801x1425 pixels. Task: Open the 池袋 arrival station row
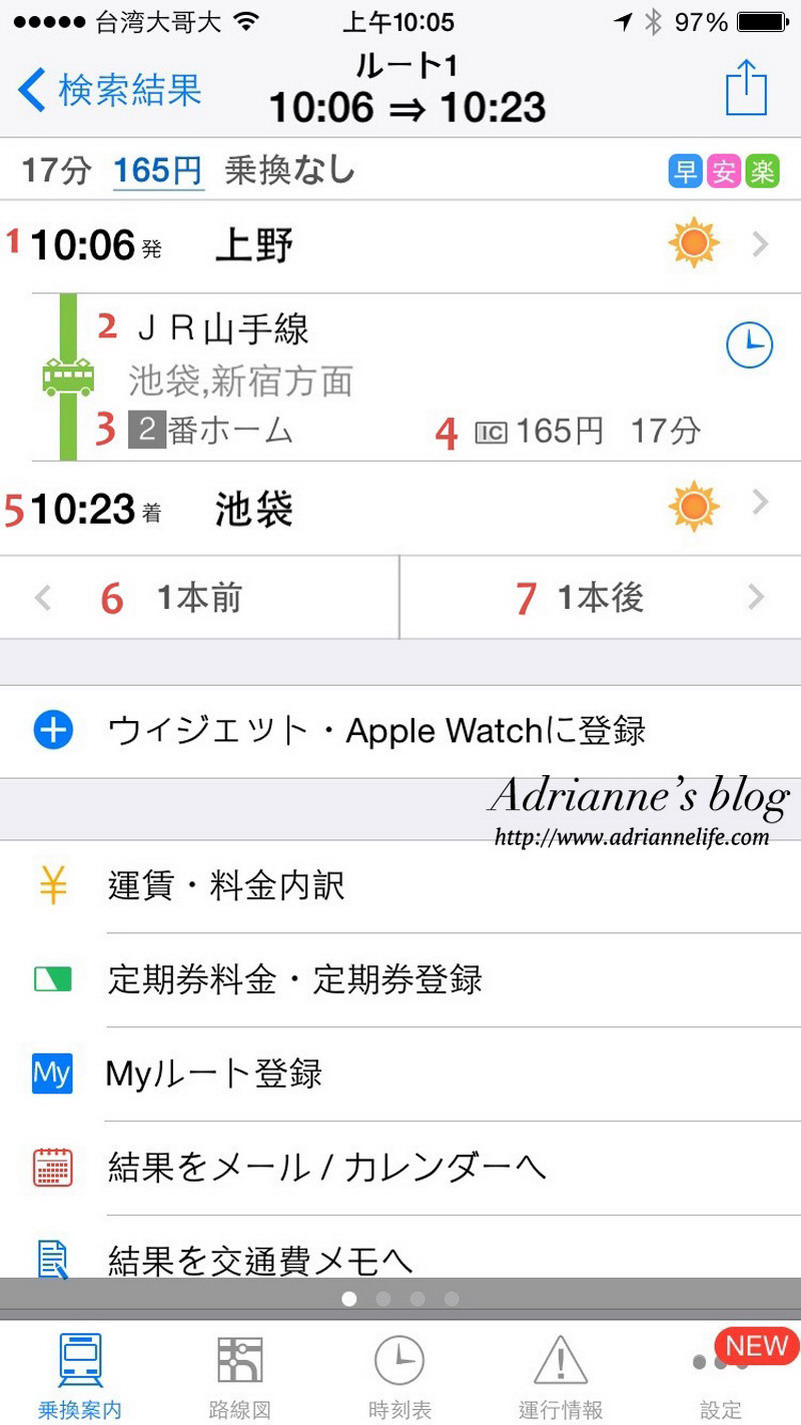point(400,509)
